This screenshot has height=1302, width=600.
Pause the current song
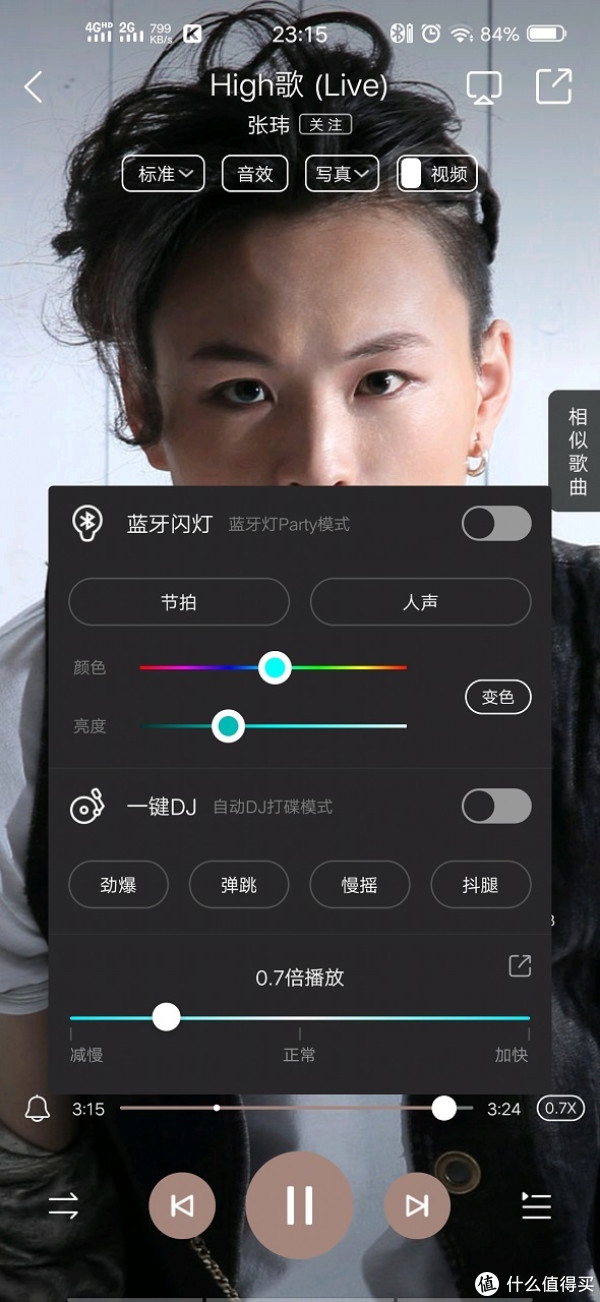[299, 1205]
